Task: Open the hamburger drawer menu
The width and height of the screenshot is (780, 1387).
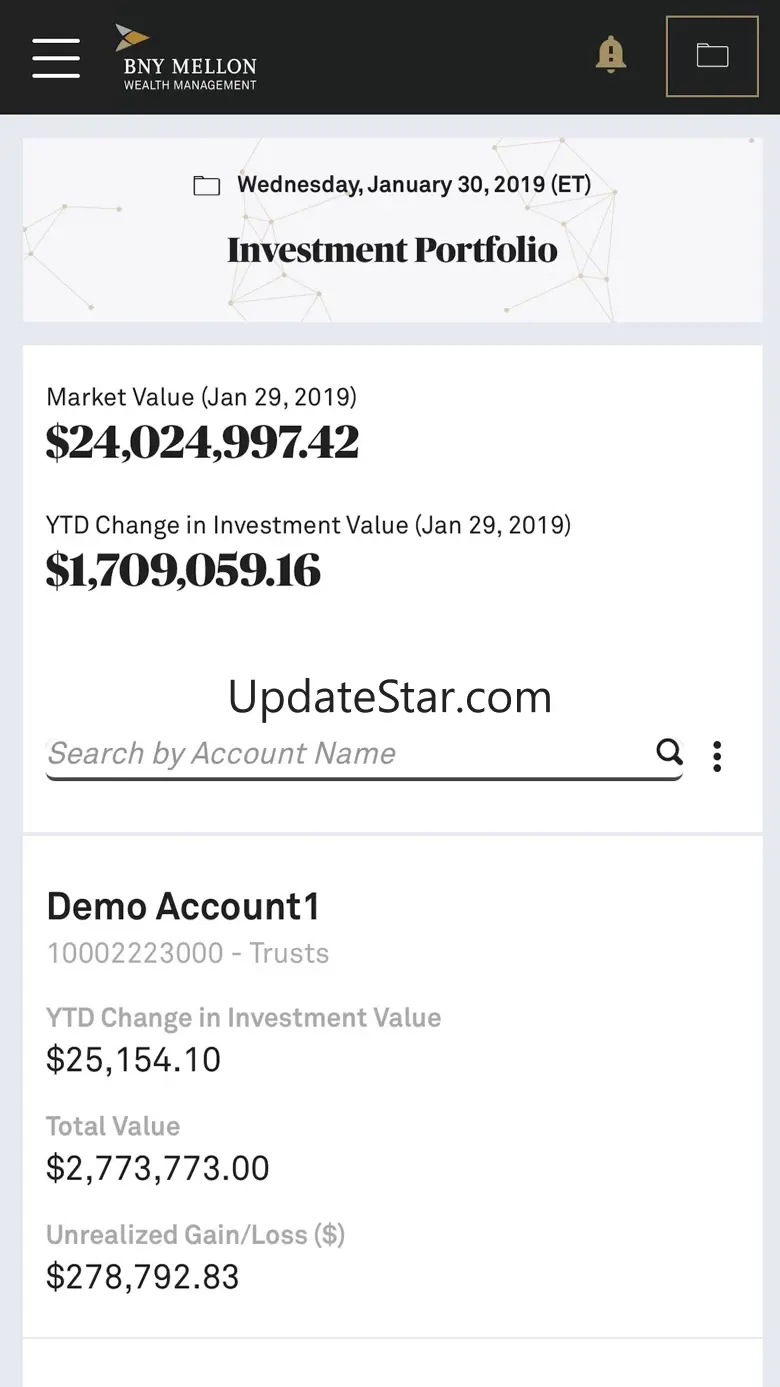Action: point(56,57)
